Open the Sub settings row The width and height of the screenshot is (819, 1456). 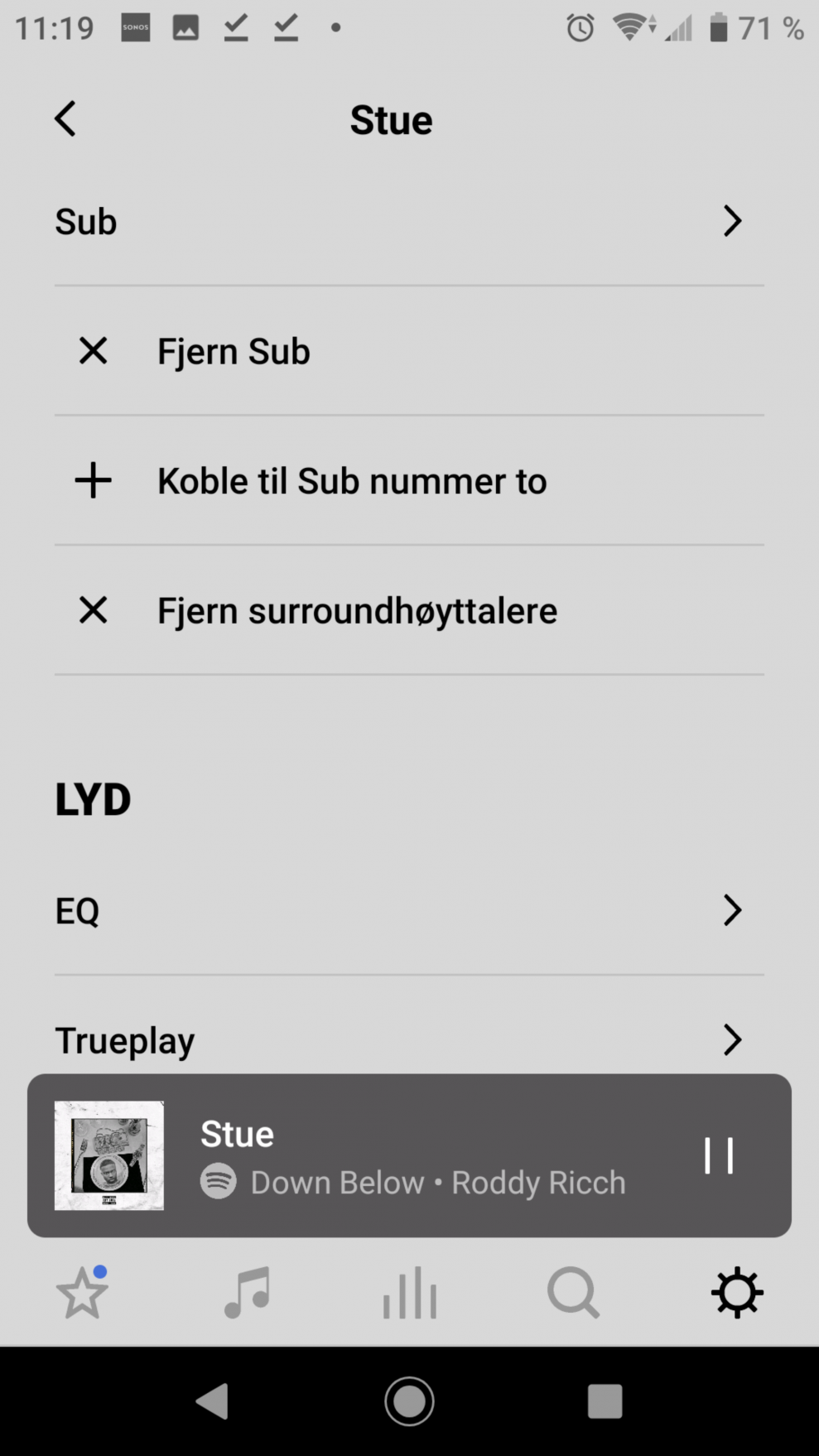(409, 222)
